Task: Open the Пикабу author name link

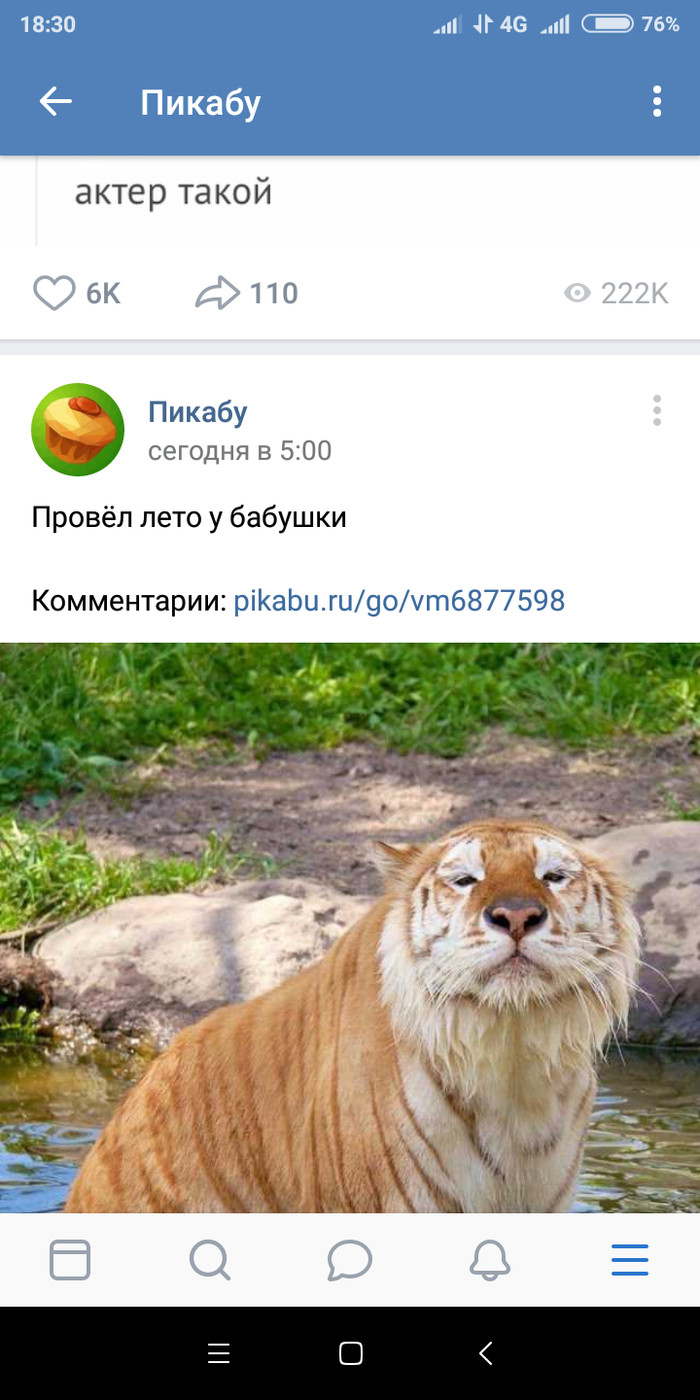Action: coord(197,411)
